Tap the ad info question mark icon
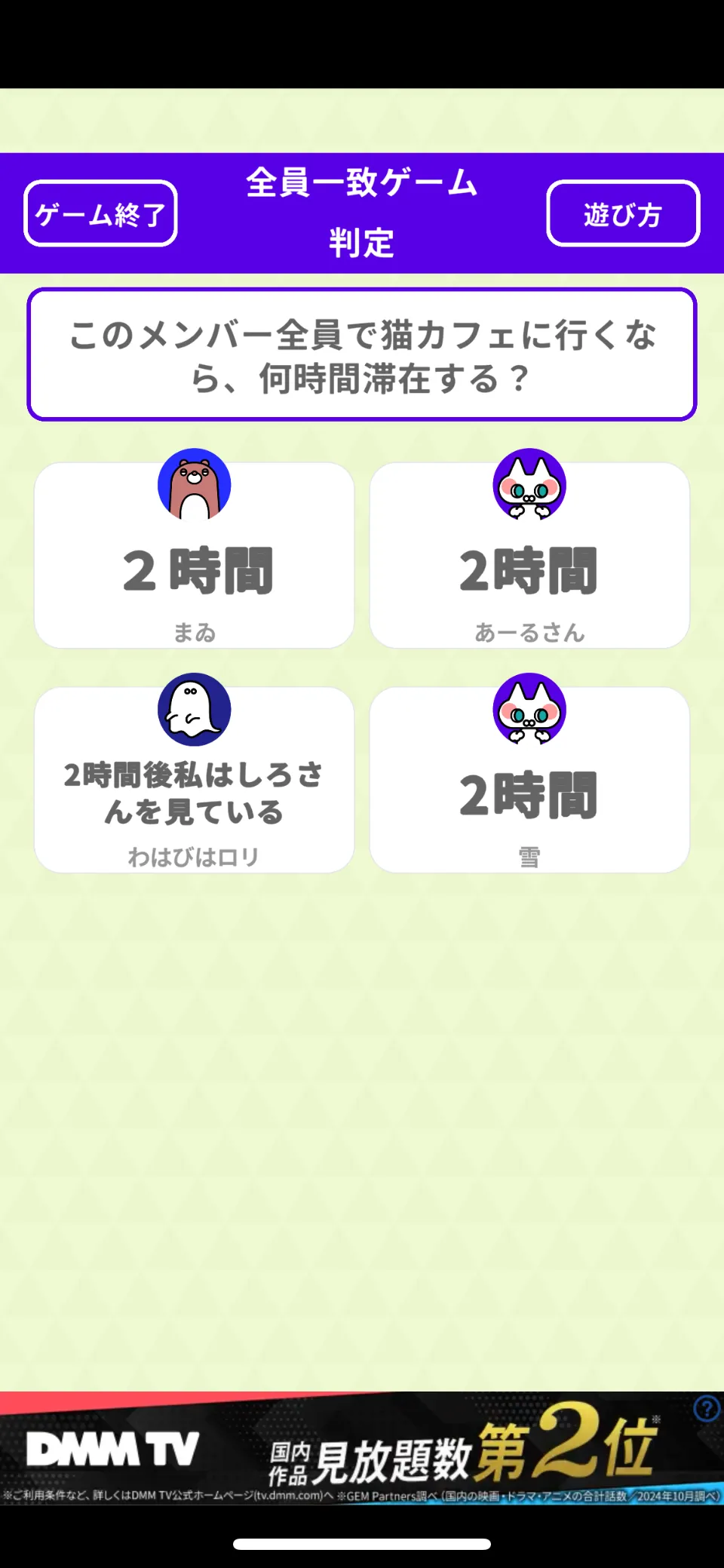724x1568 pixels. [x=707, y=1408]
